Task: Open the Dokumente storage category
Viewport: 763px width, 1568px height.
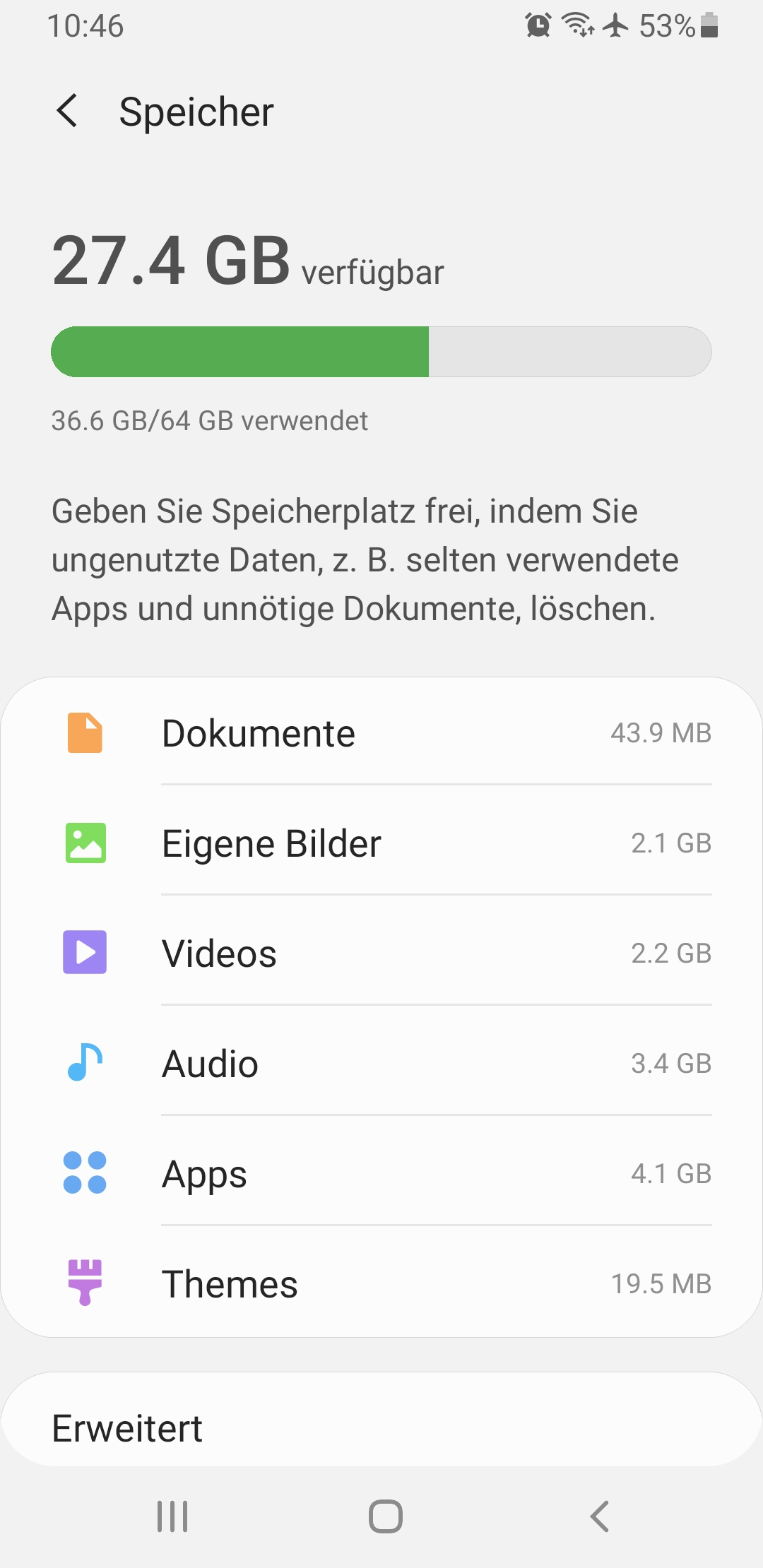Action: click(381, 733)
